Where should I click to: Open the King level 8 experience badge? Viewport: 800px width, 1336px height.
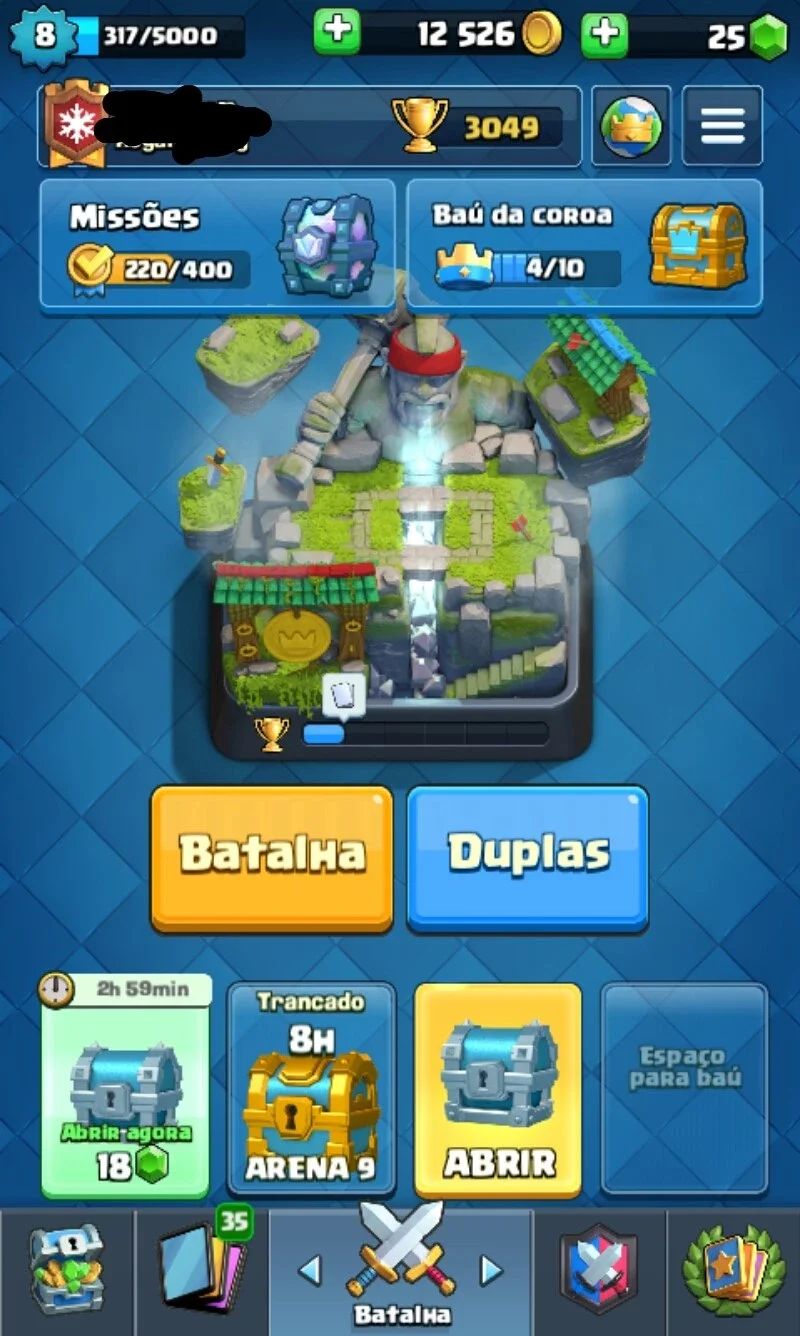(x=43, y=36)
